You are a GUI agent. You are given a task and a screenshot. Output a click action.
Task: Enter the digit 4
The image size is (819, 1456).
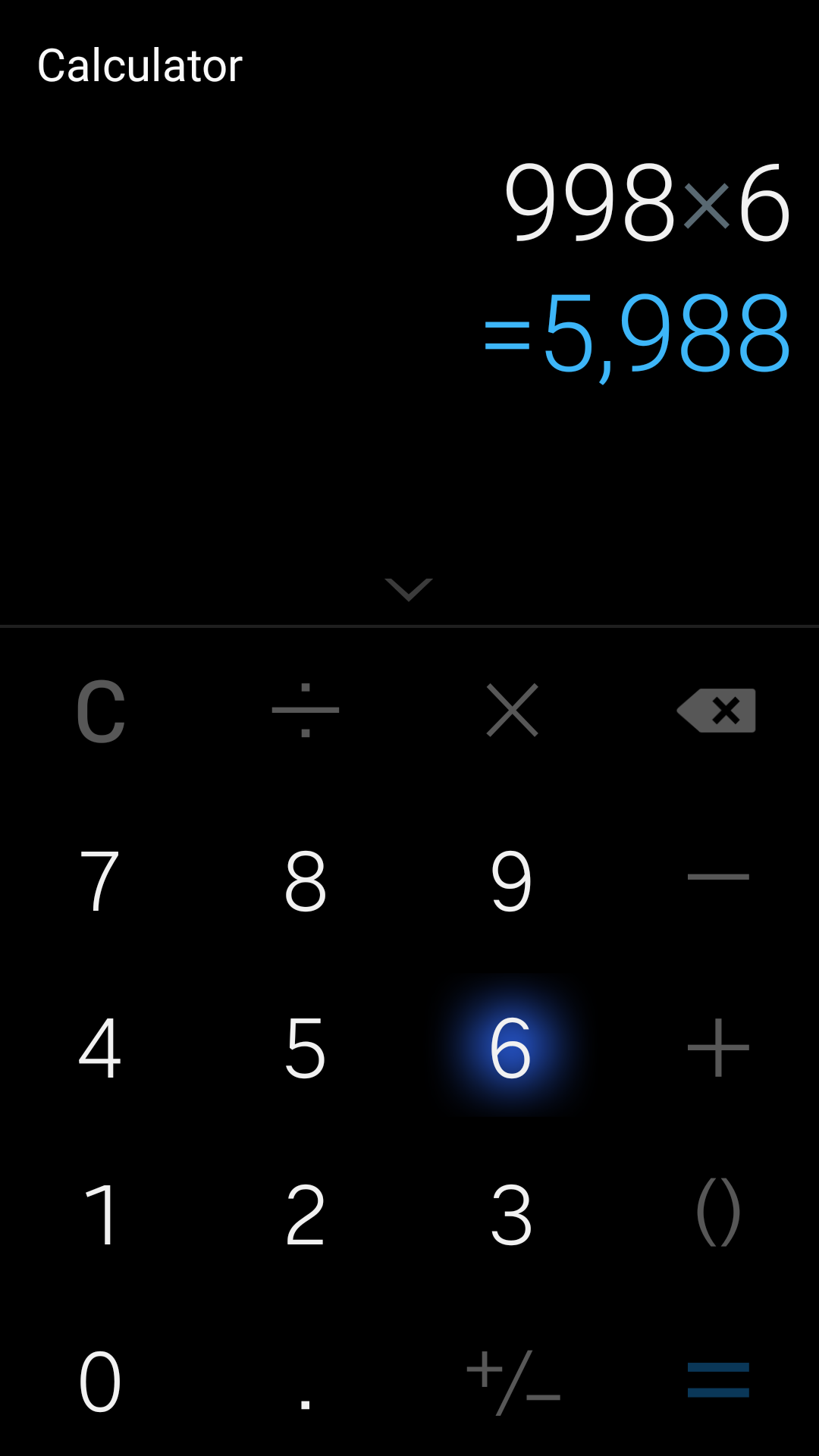coord(101,1048)
